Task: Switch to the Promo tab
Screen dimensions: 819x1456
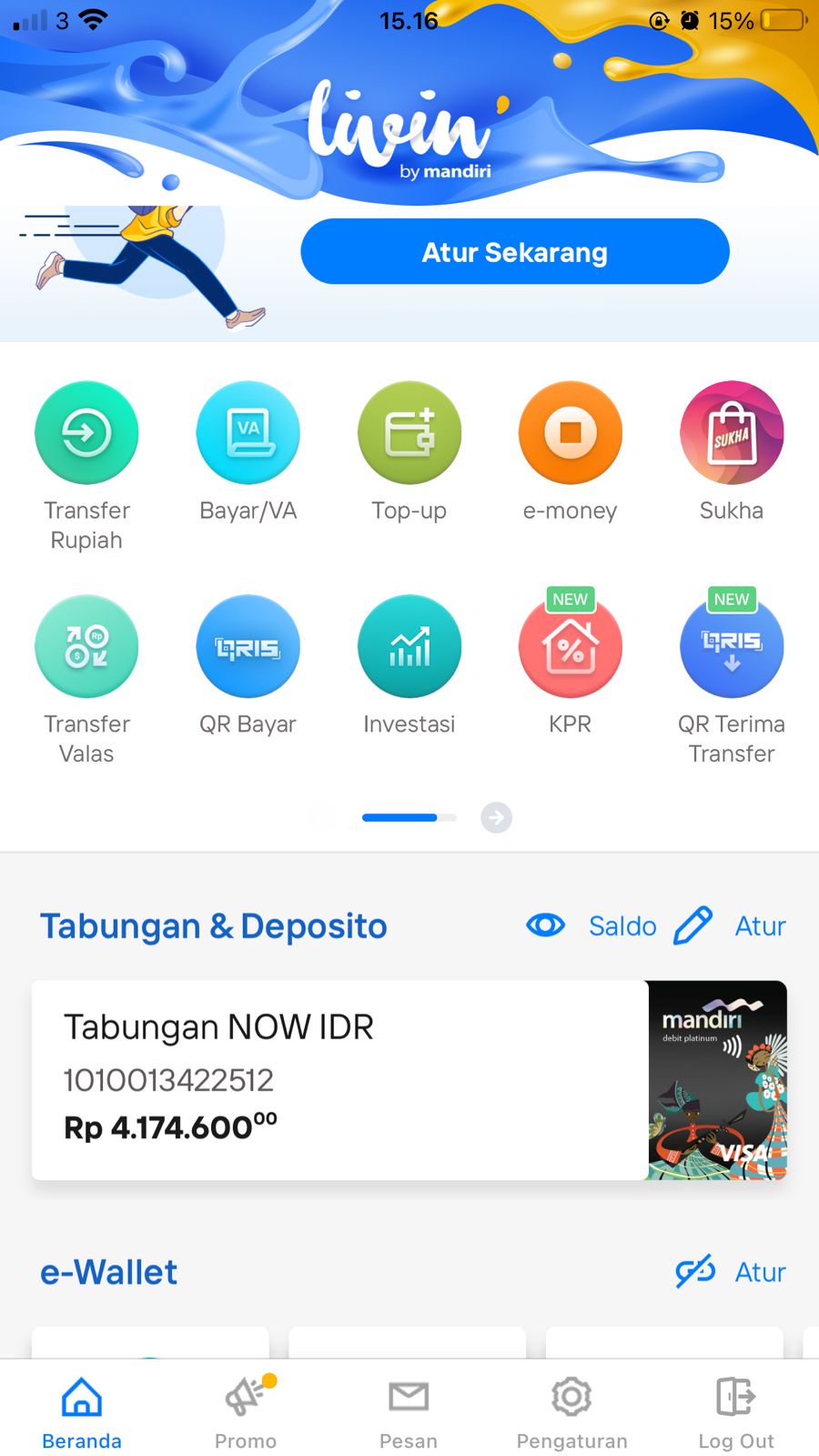Action: coord(246,1412)
